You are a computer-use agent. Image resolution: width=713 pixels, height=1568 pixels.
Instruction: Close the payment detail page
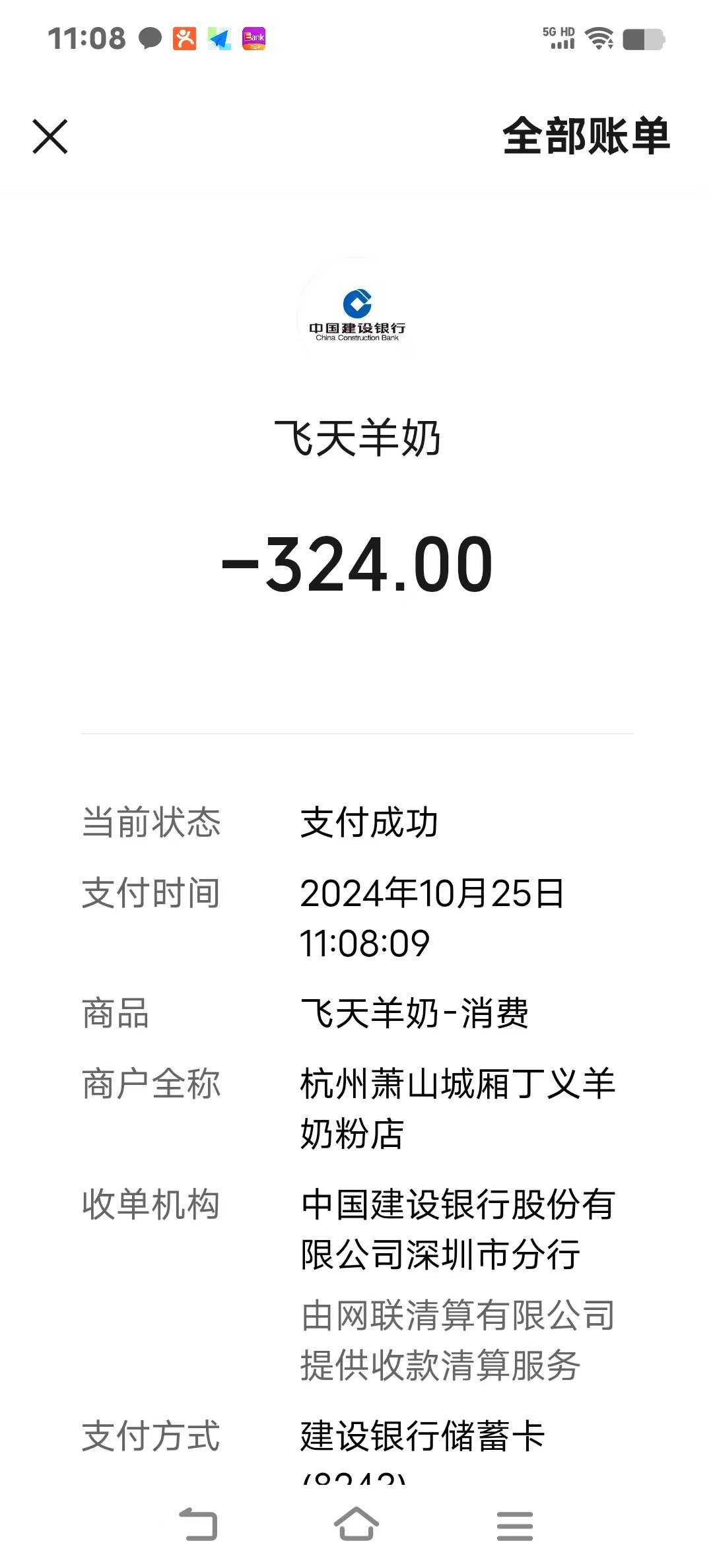pos(50,137)
